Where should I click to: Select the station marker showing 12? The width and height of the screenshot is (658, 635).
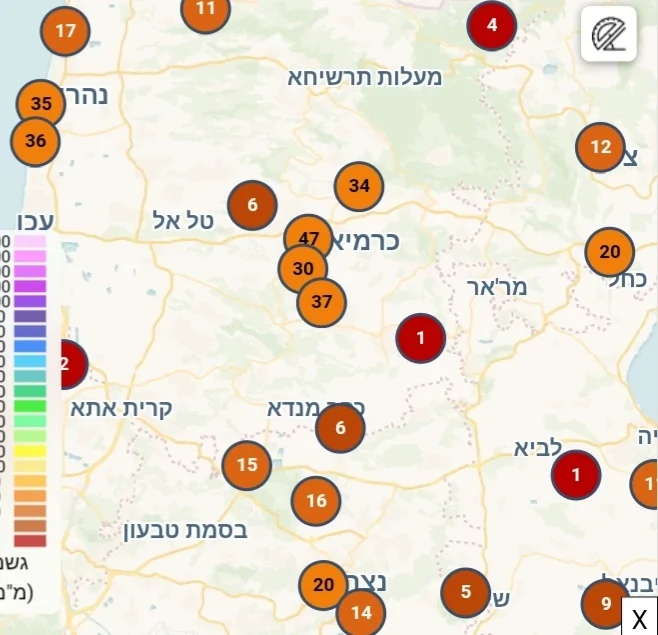coord(600,147)
